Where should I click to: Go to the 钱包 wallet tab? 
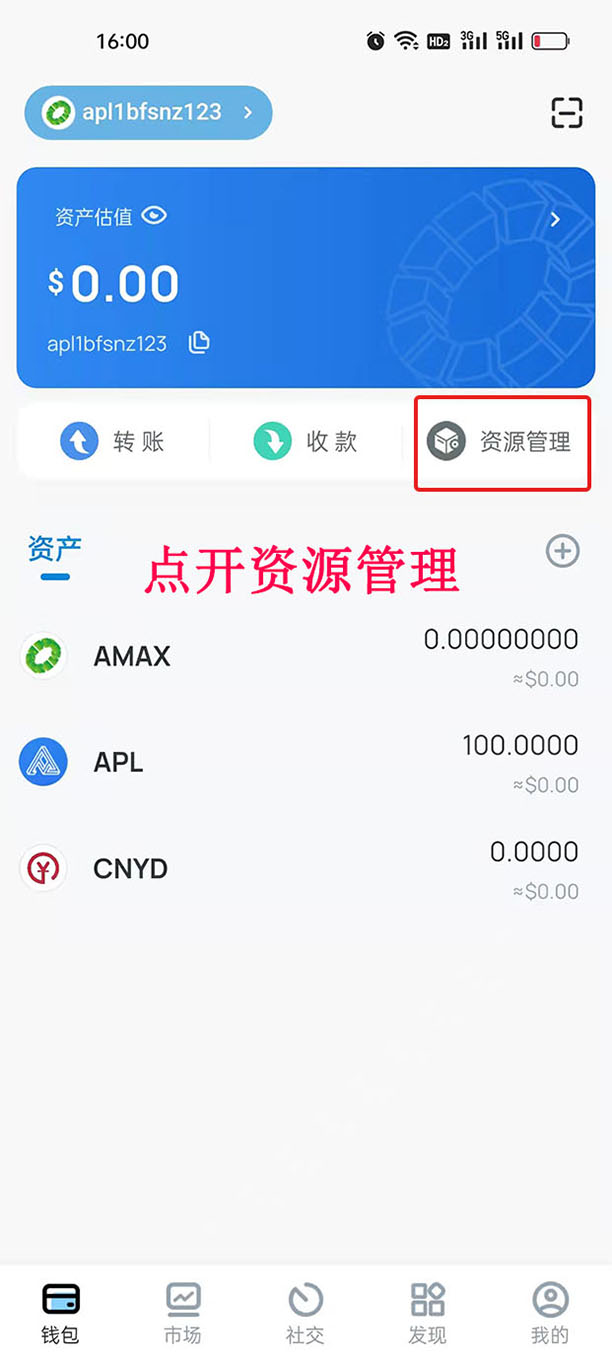[x=60, y=1313]
